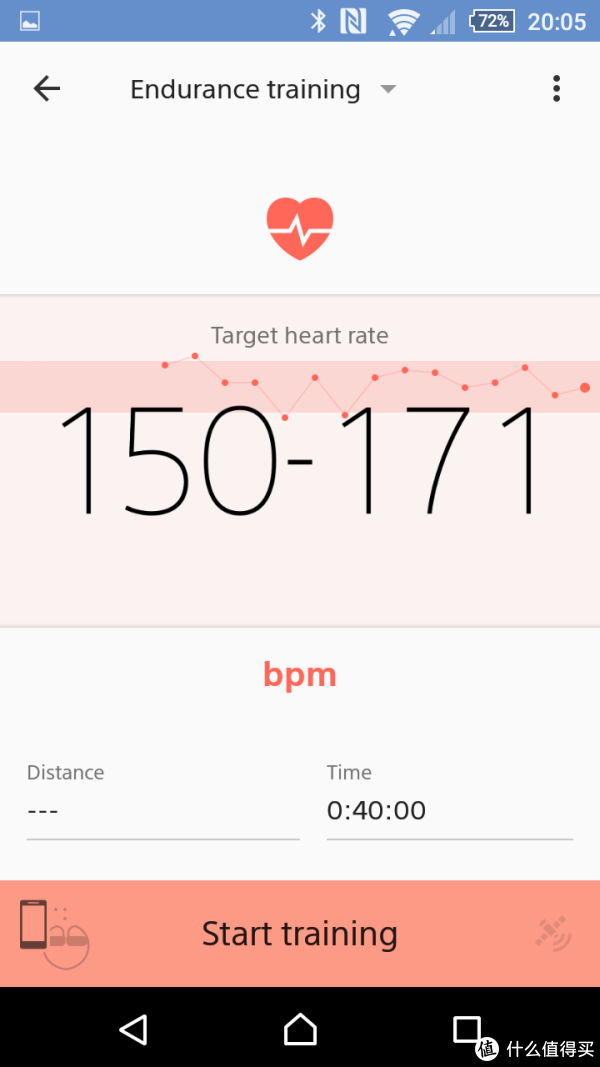The height and width of the screenshot is (1067, 600).
Task: Start training
Action: (x=300, y=934)
